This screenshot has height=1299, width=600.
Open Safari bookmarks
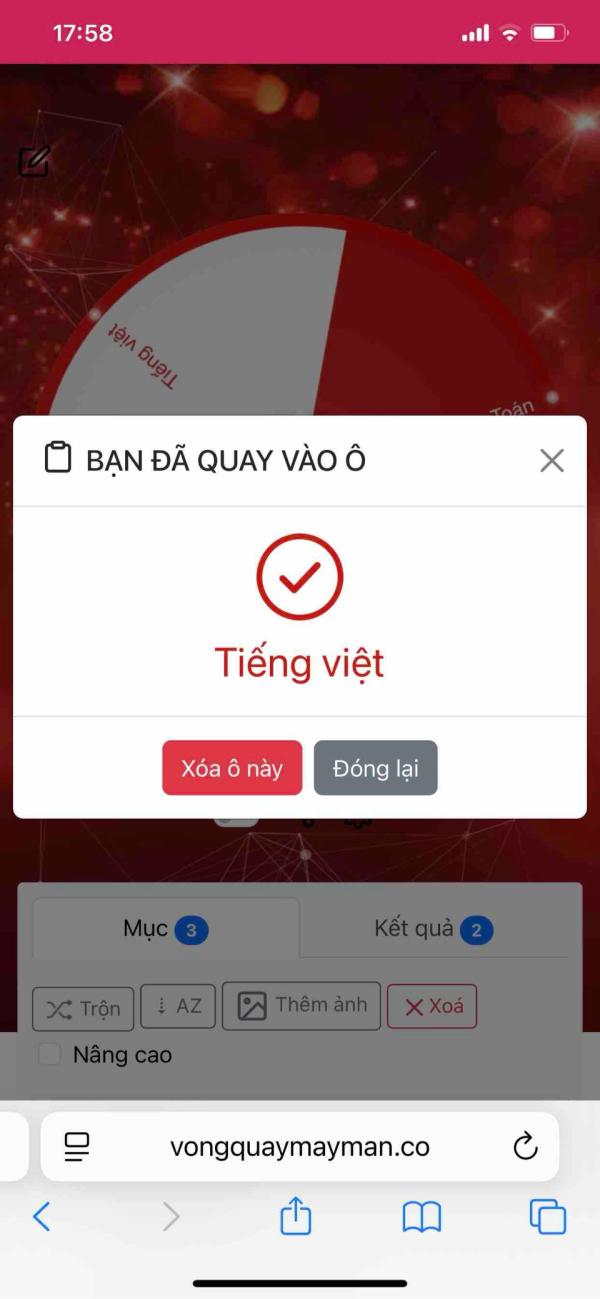421,1216
